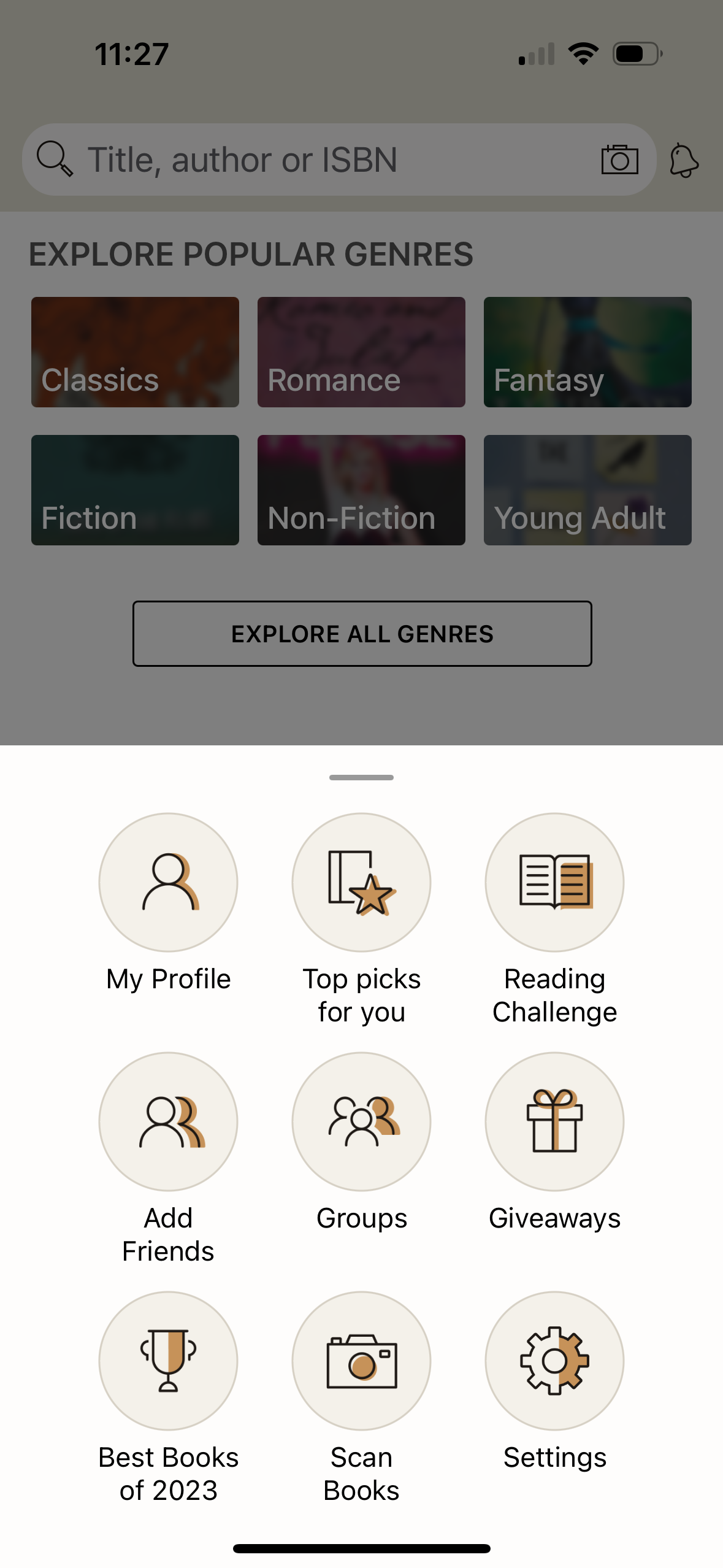Browse the Fiction genre
The image size is (723, 1568).
pyautogui.click(x=135, y=489)
